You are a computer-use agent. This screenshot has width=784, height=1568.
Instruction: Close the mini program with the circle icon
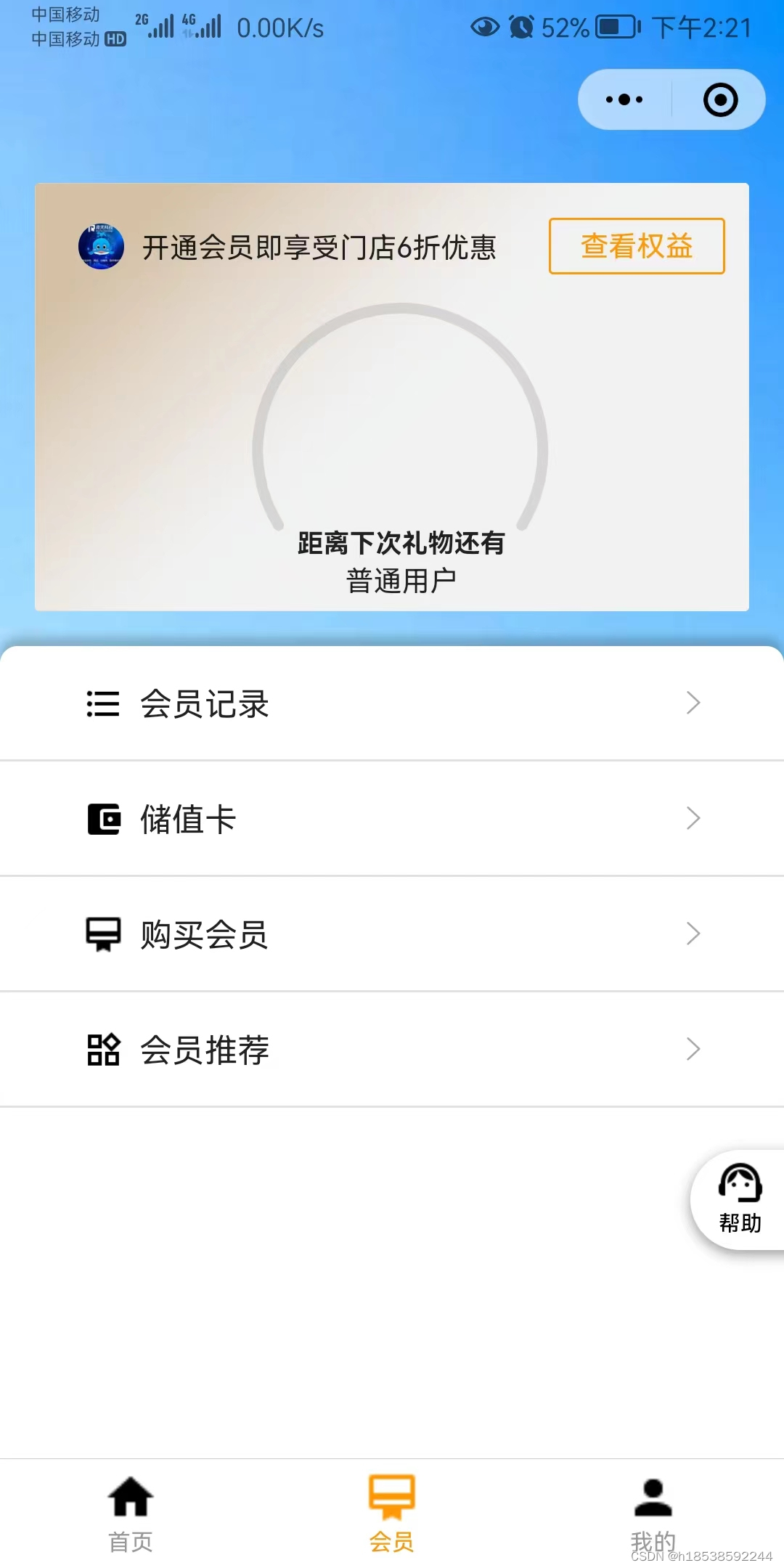[720, 99]
